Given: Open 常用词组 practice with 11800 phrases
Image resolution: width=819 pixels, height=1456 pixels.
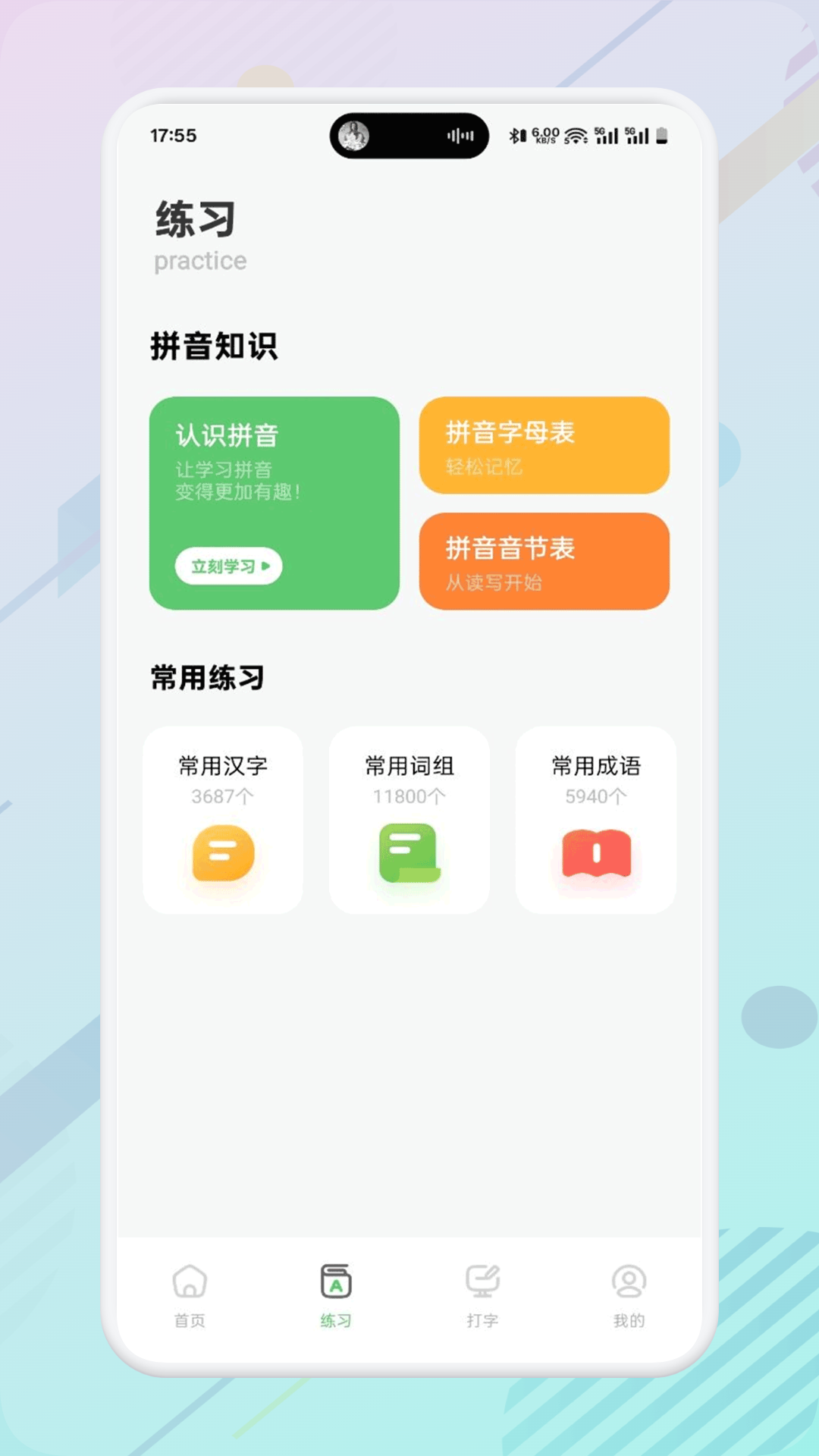Looking at the screenshot, I should click(409, 820).
